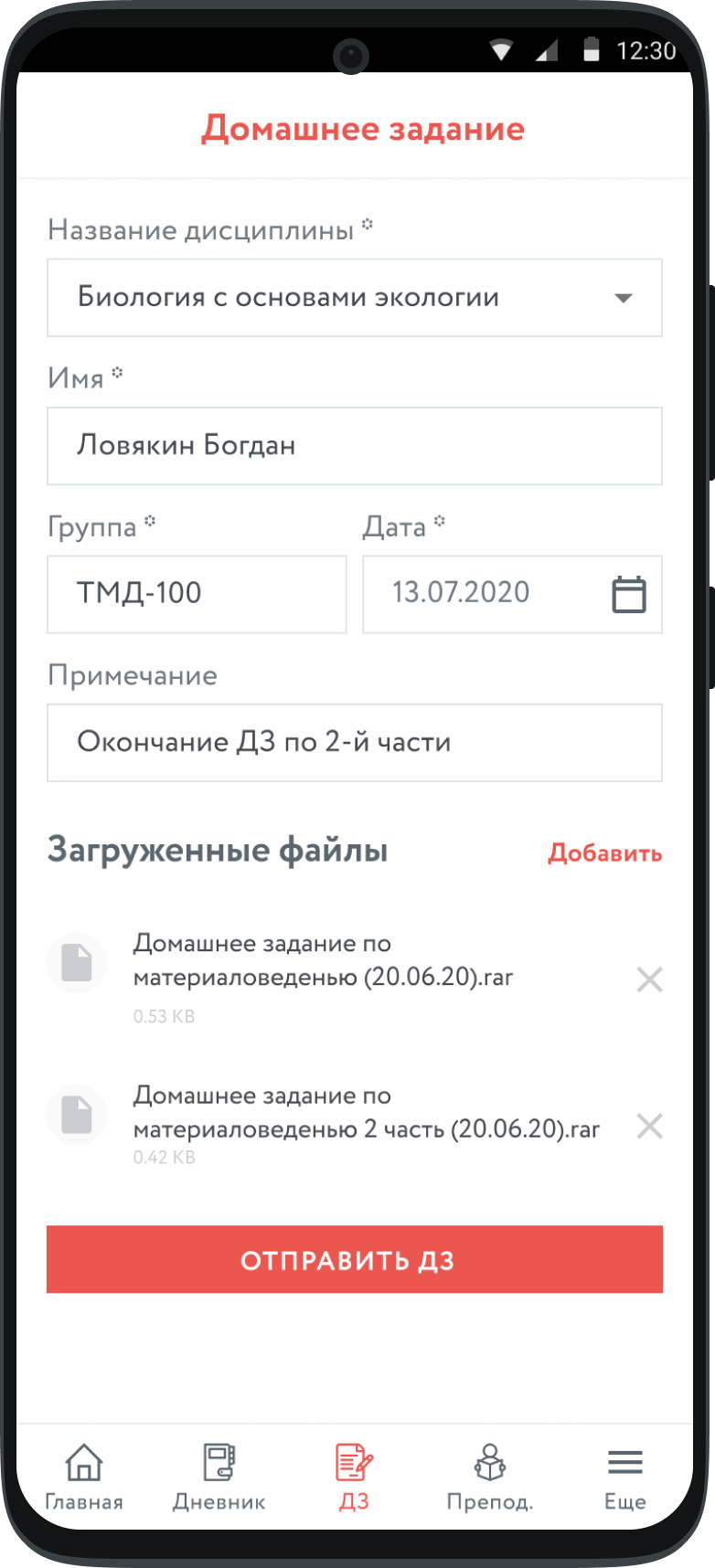Edit the name field Ловякин Богдан
This screenshot has height=1568, width=715.
tap(355, 446)
